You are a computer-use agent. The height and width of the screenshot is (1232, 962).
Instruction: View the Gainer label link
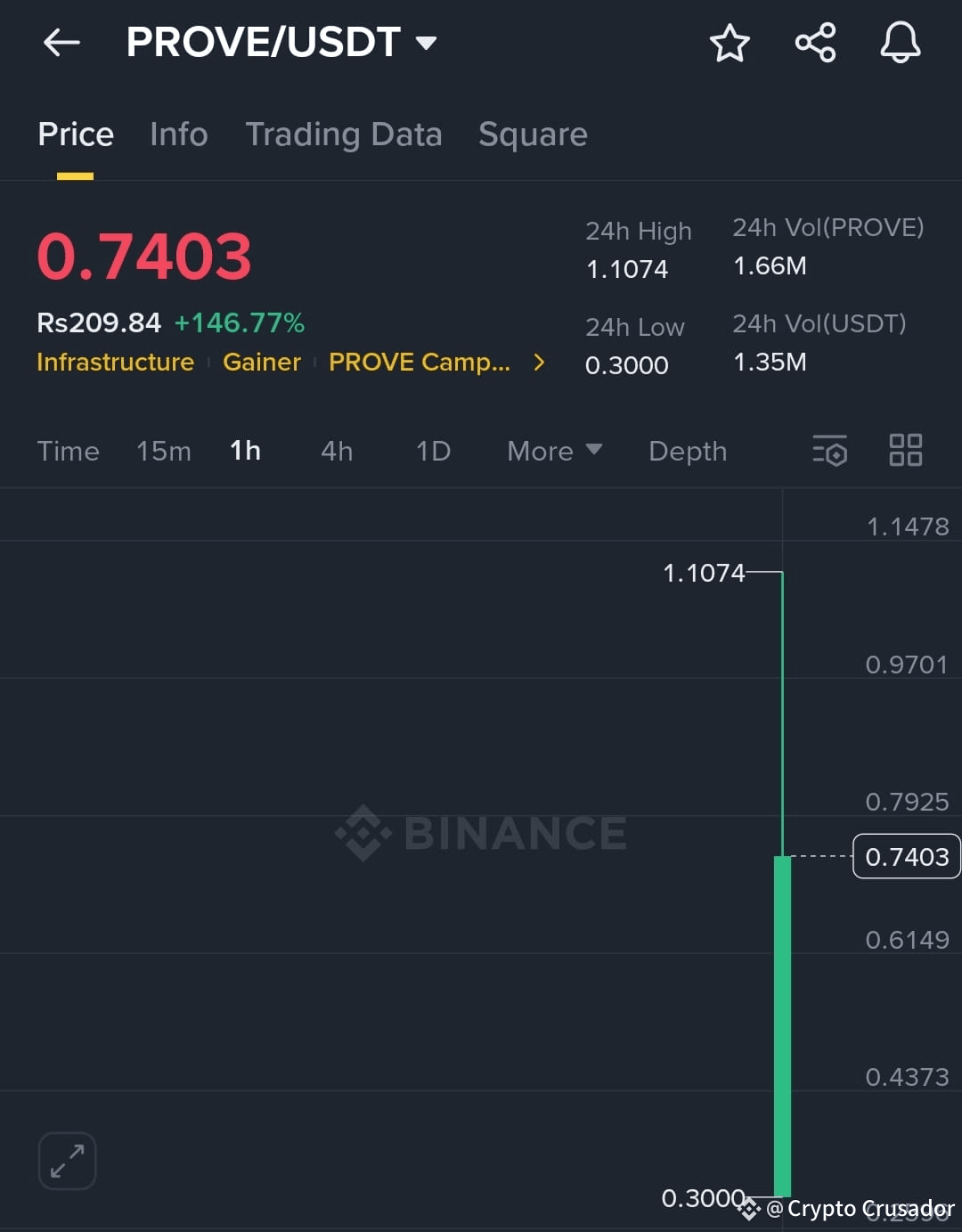point(262,363)
